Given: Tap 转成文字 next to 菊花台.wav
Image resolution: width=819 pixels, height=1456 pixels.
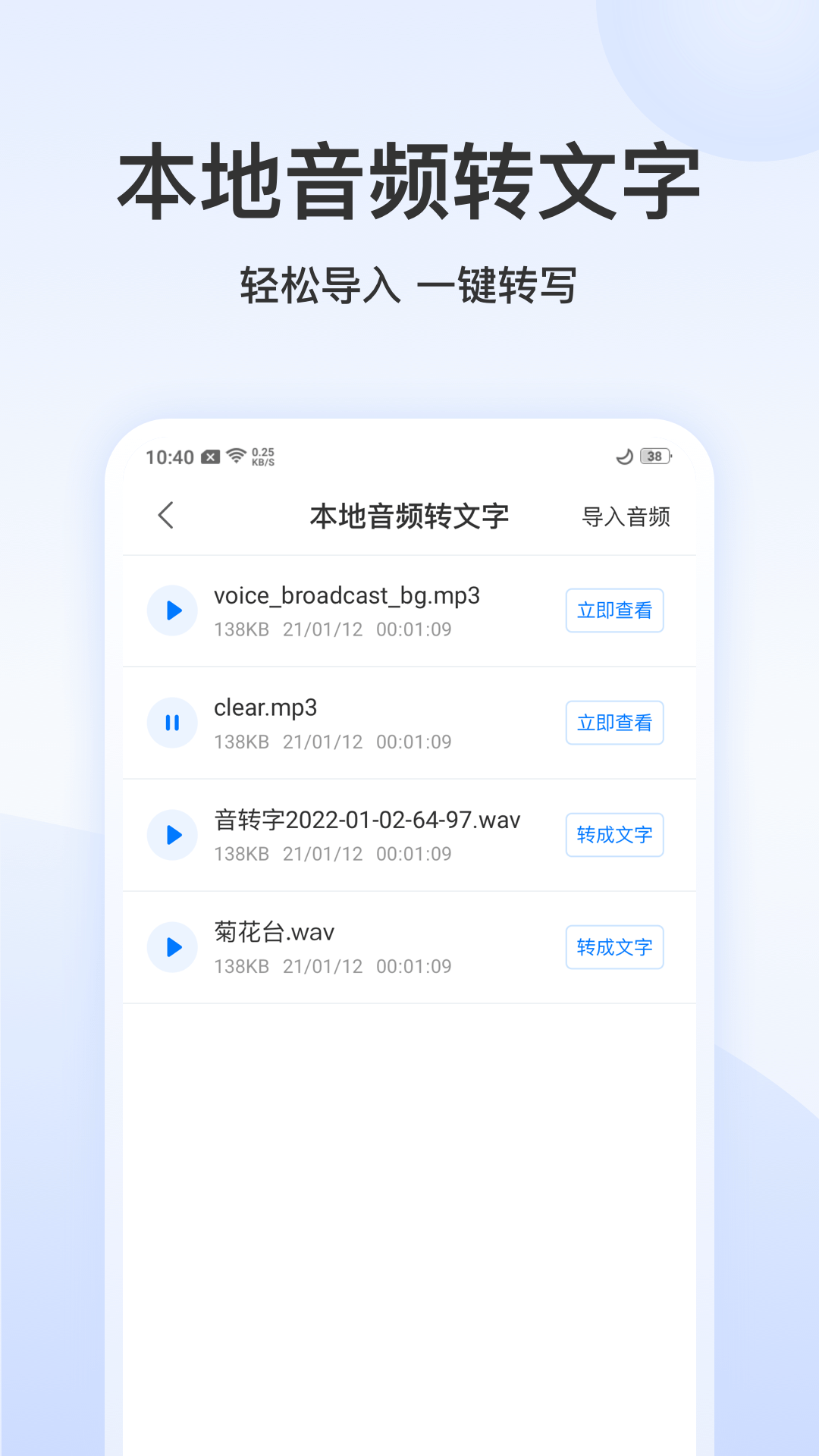Looking at the screenshot, I should [x=614, y=947].
